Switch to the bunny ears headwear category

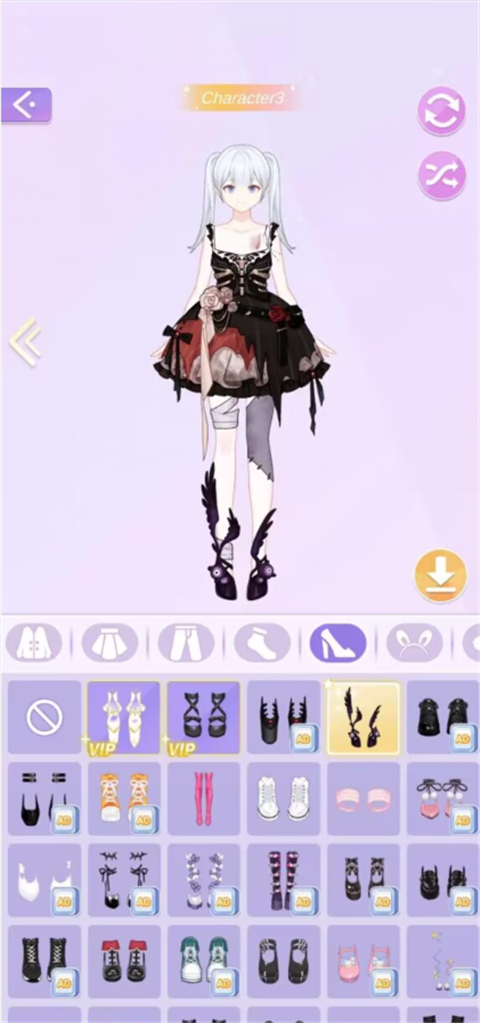[x=414, y=643]
